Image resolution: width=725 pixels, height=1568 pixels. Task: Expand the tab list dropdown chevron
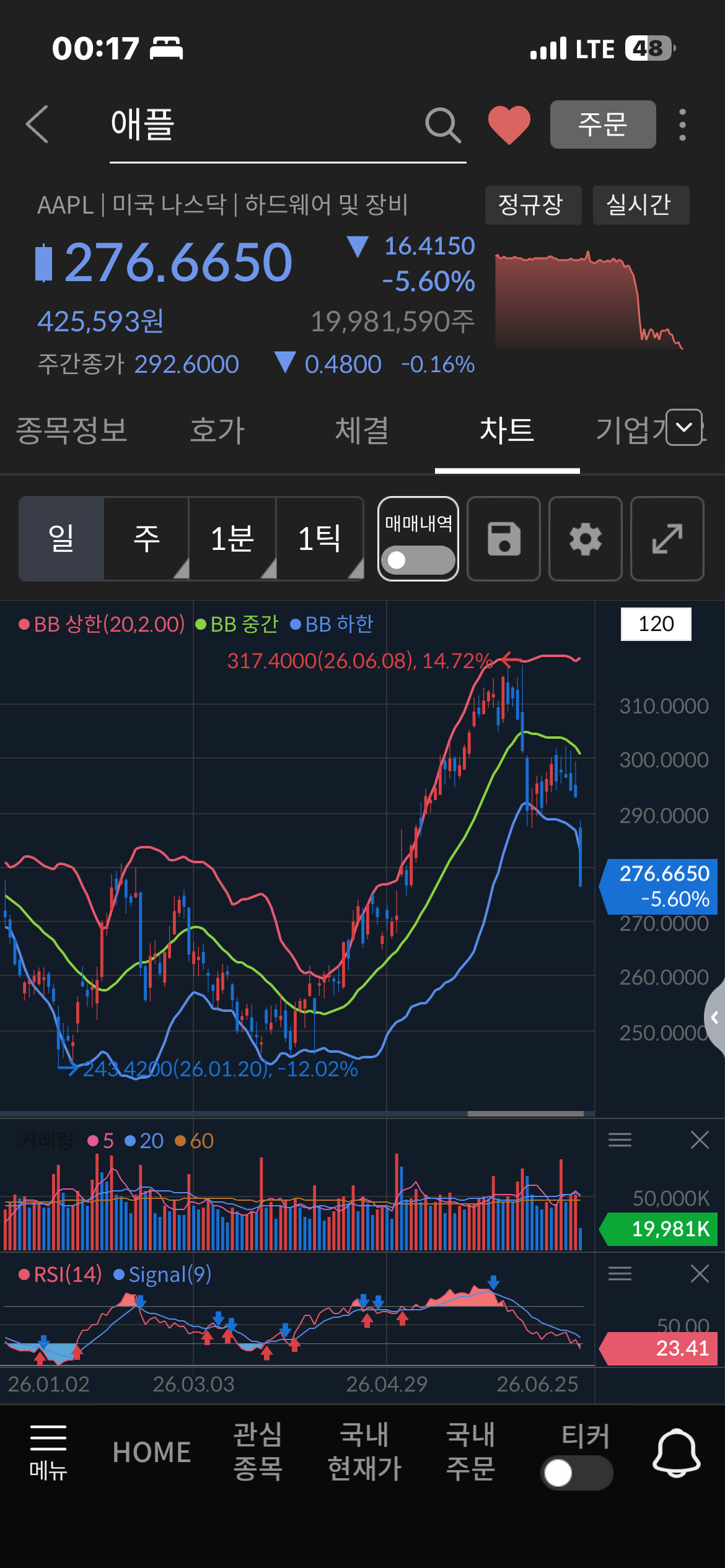[x=684, y=427]
